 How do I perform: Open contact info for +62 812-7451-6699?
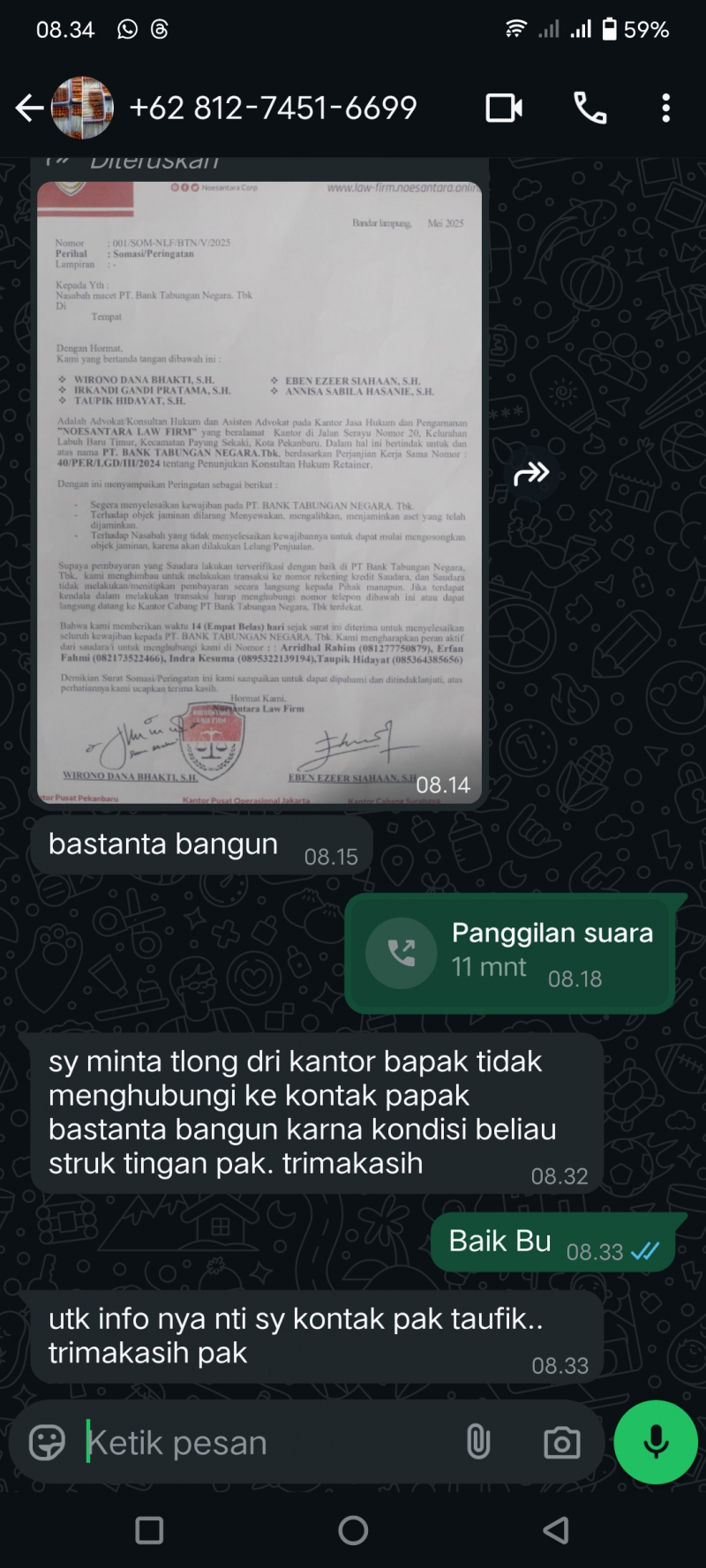(x=273, y=109)
